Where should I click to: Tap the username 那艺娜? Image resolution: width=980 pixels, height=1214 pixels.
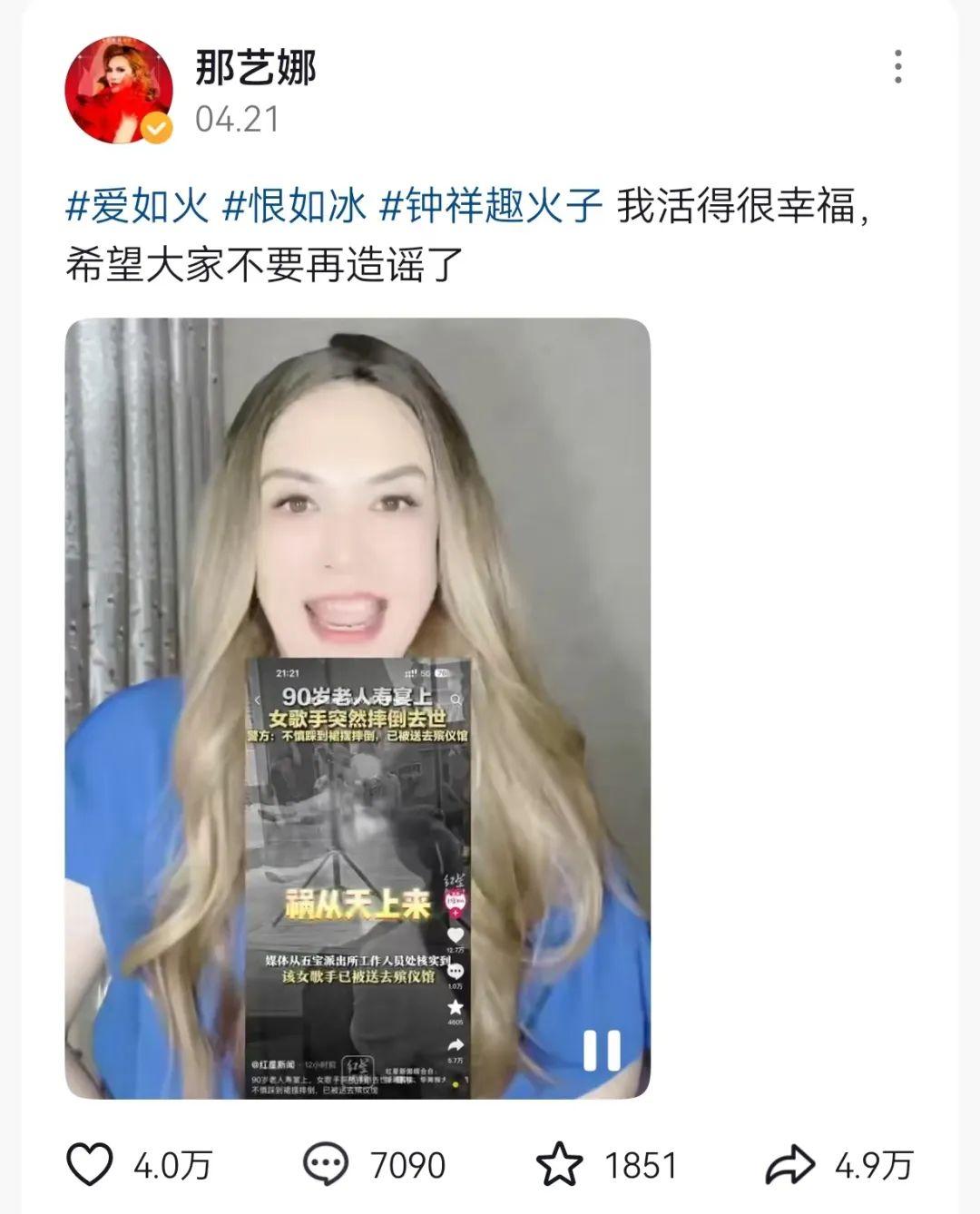(x=256, y=68)
